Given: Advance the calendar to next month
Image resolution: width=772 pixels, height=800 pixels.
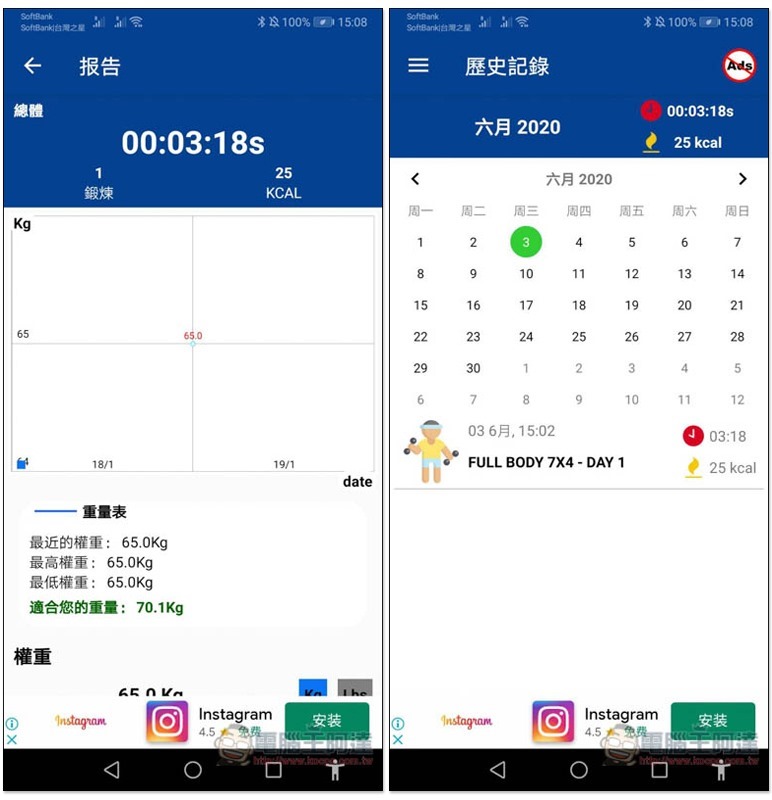Looking at the screenshot, I should point(742,179).
